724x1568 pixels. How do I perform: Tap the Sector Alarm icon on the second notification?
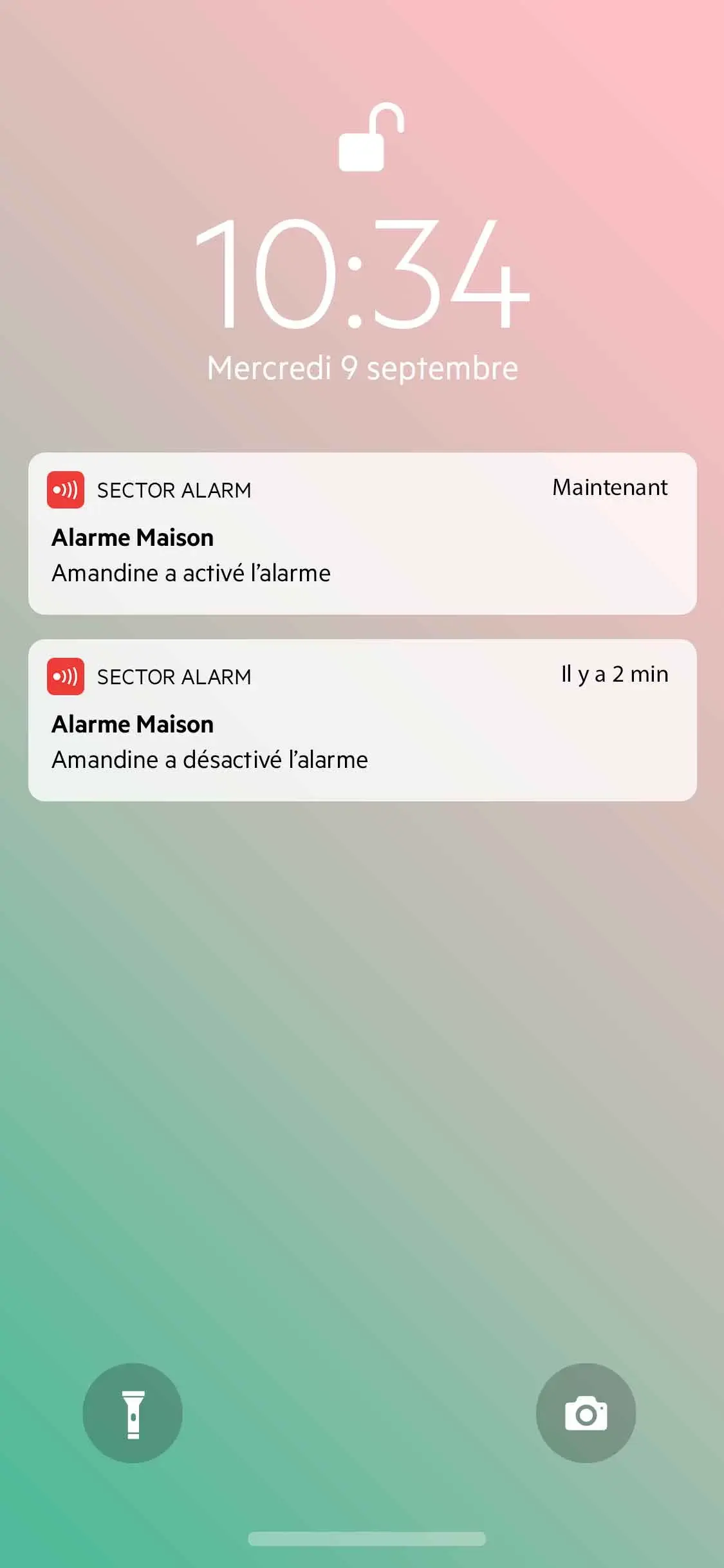[65, 676]
